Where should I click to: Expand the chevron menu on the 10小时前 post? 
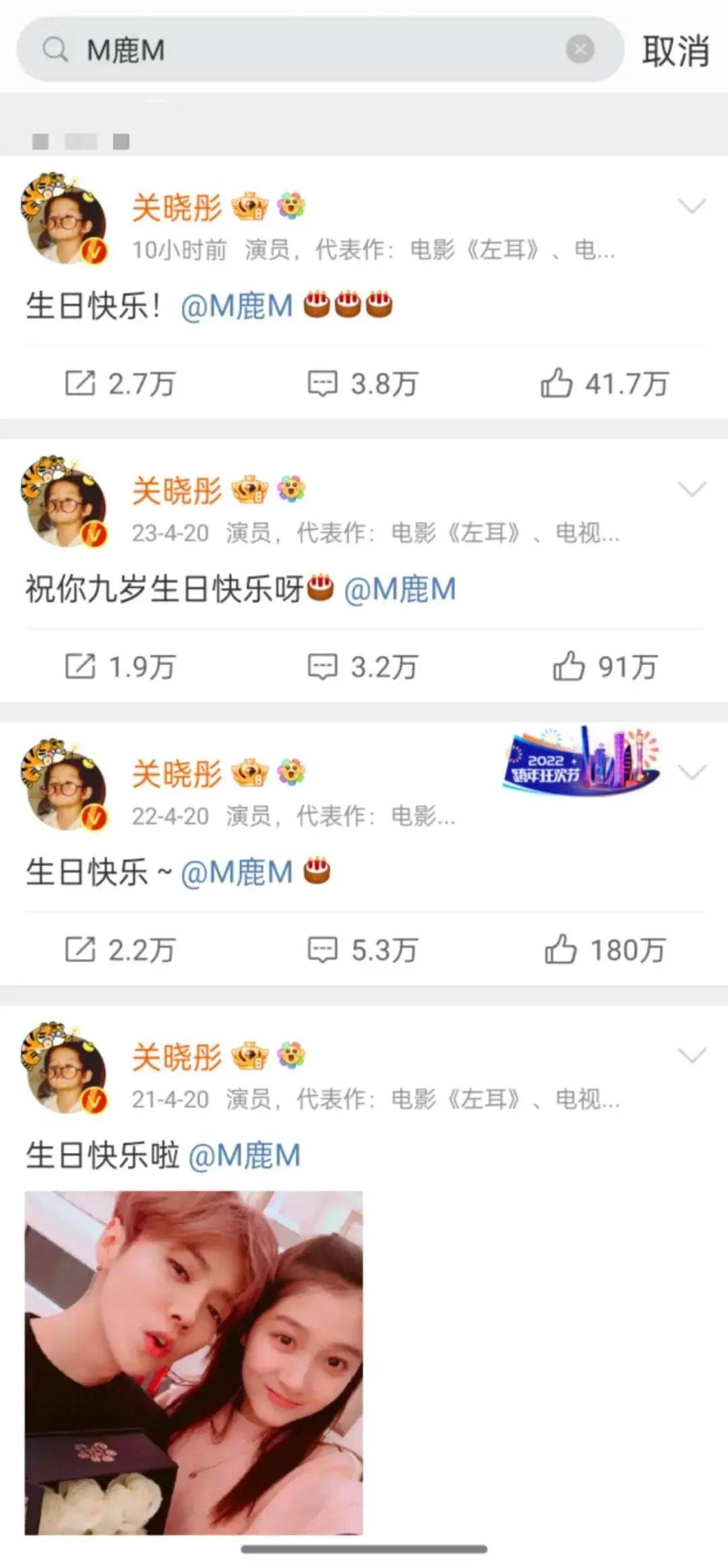[x=692, y=205]
